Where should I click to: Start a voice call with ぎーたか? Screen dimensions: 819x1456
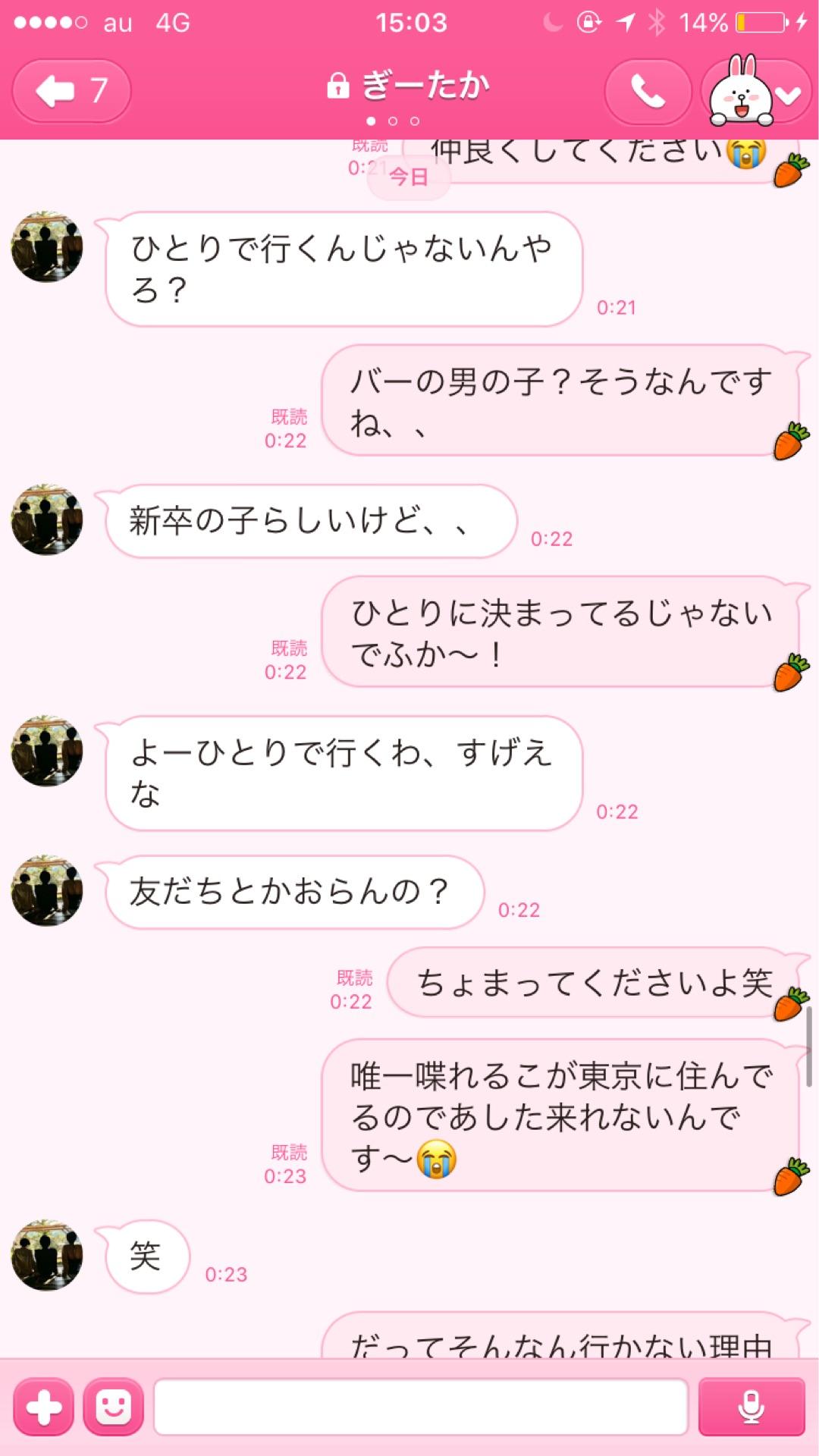(645, 93)
